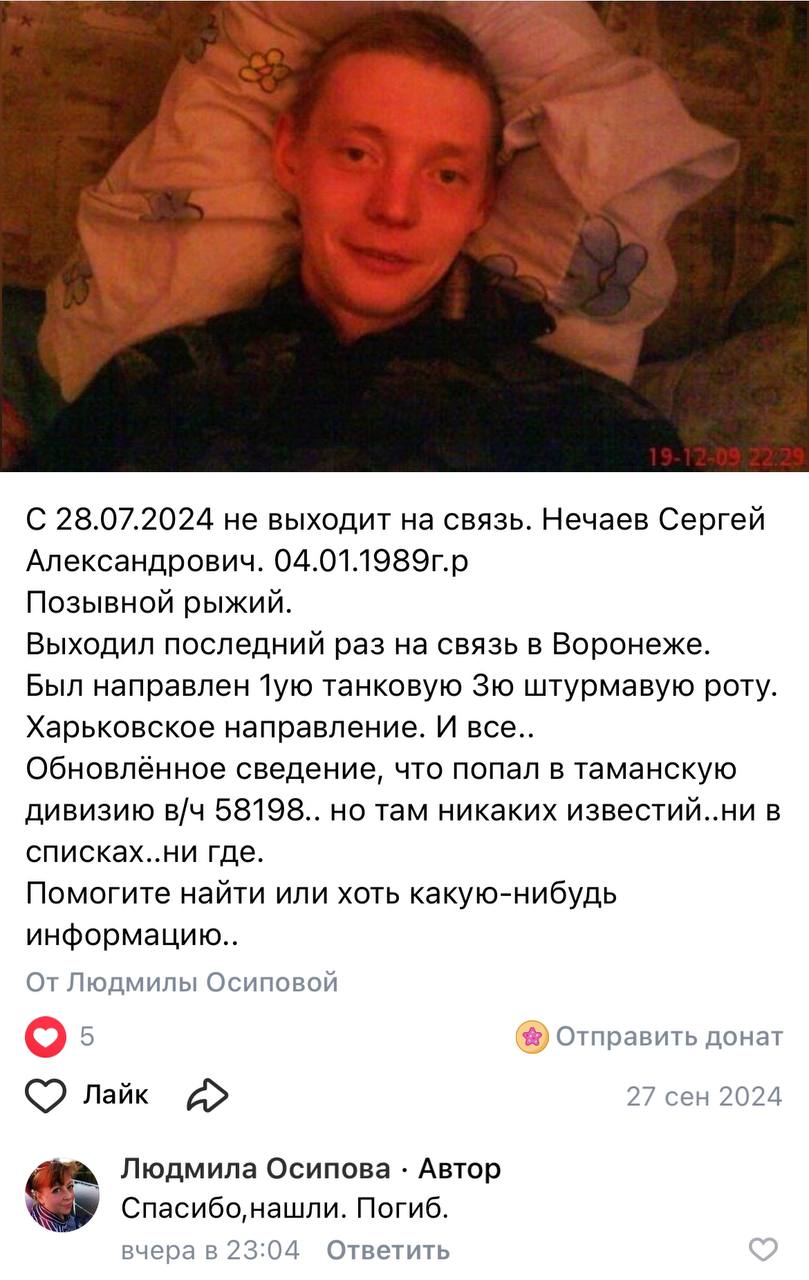809x1280 pixels.
Task: Tap the Лайк button under the post
Action: 87,1096
